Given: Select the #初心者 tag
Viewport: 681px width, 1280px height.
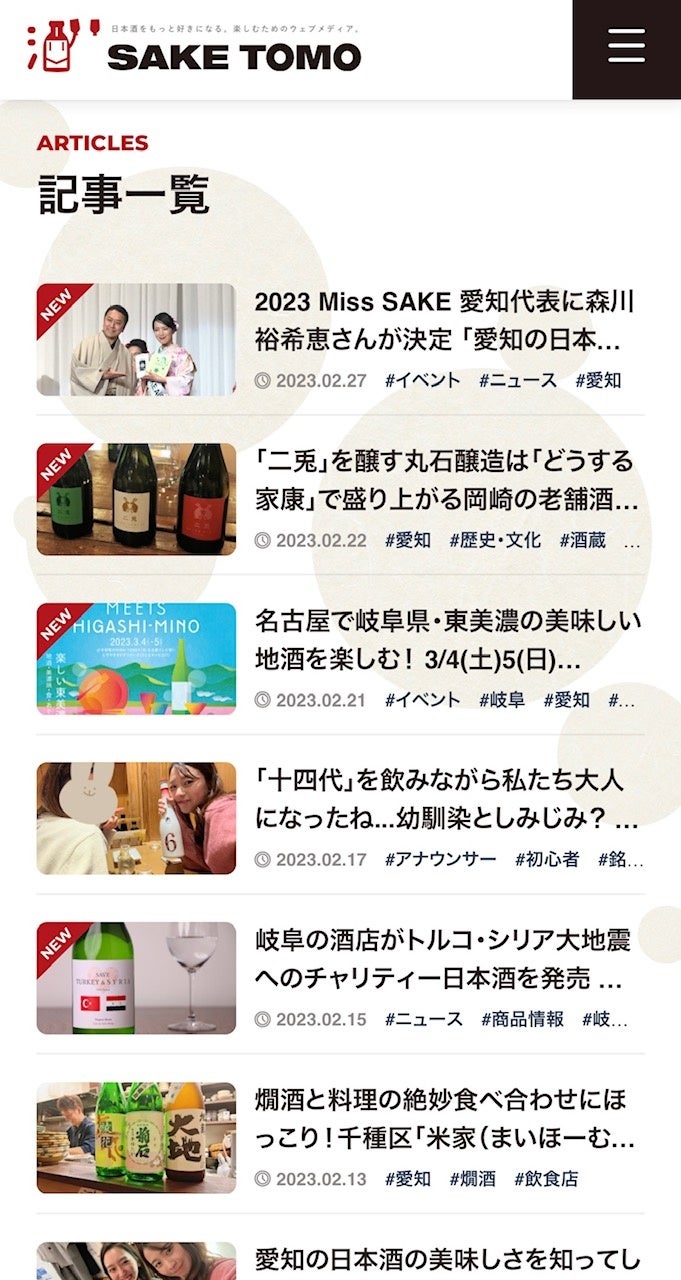Looking at the screenshot, I should coord(547,859).
